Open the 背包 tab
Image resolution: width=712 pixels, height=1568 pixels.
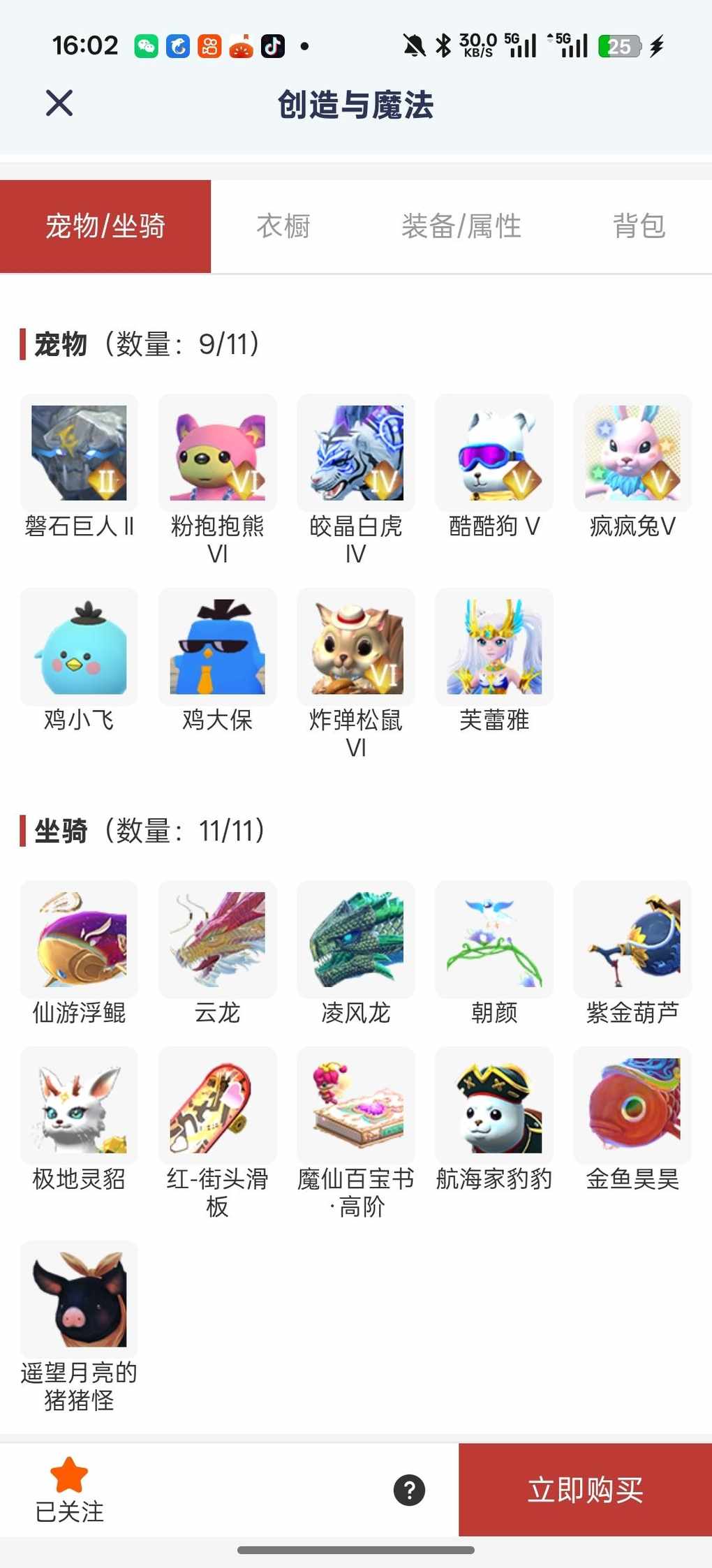point(639,226)
